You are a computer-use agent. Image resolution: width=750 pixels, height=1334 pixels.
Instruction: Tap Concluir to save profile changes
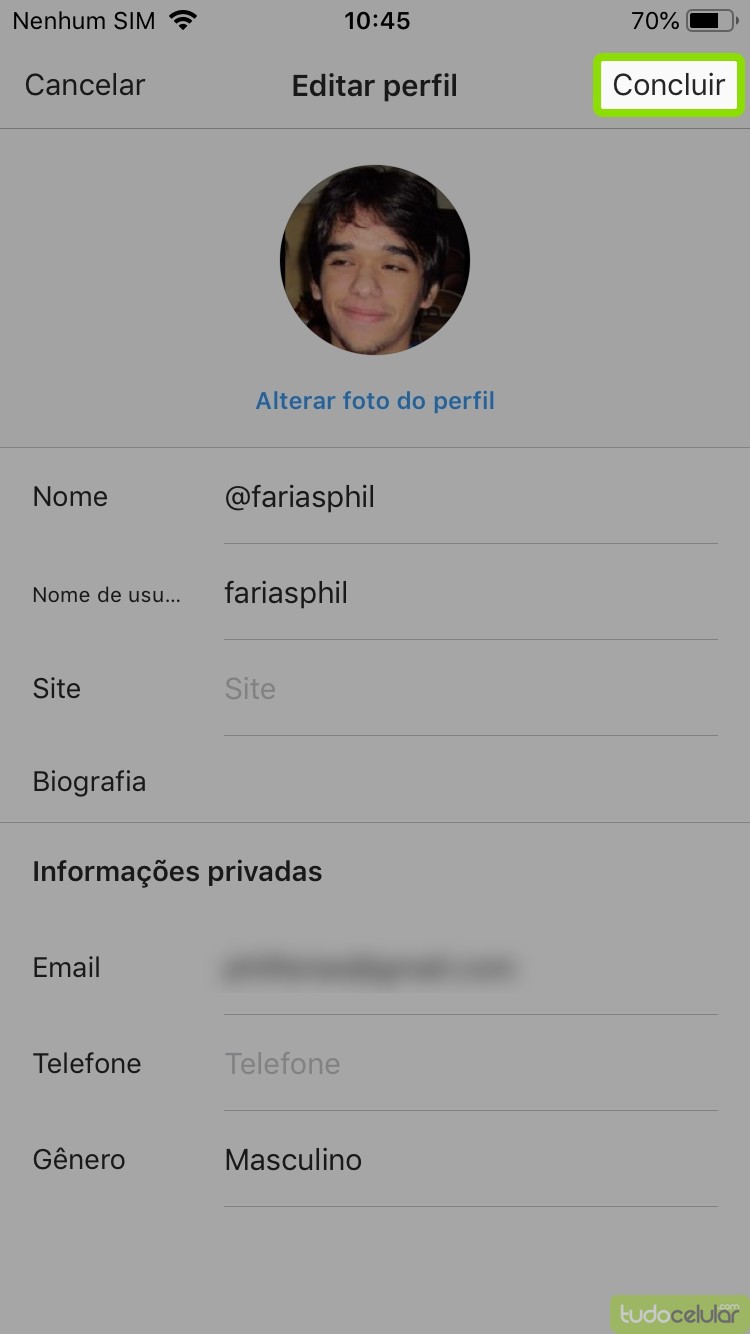click(668, 86)
